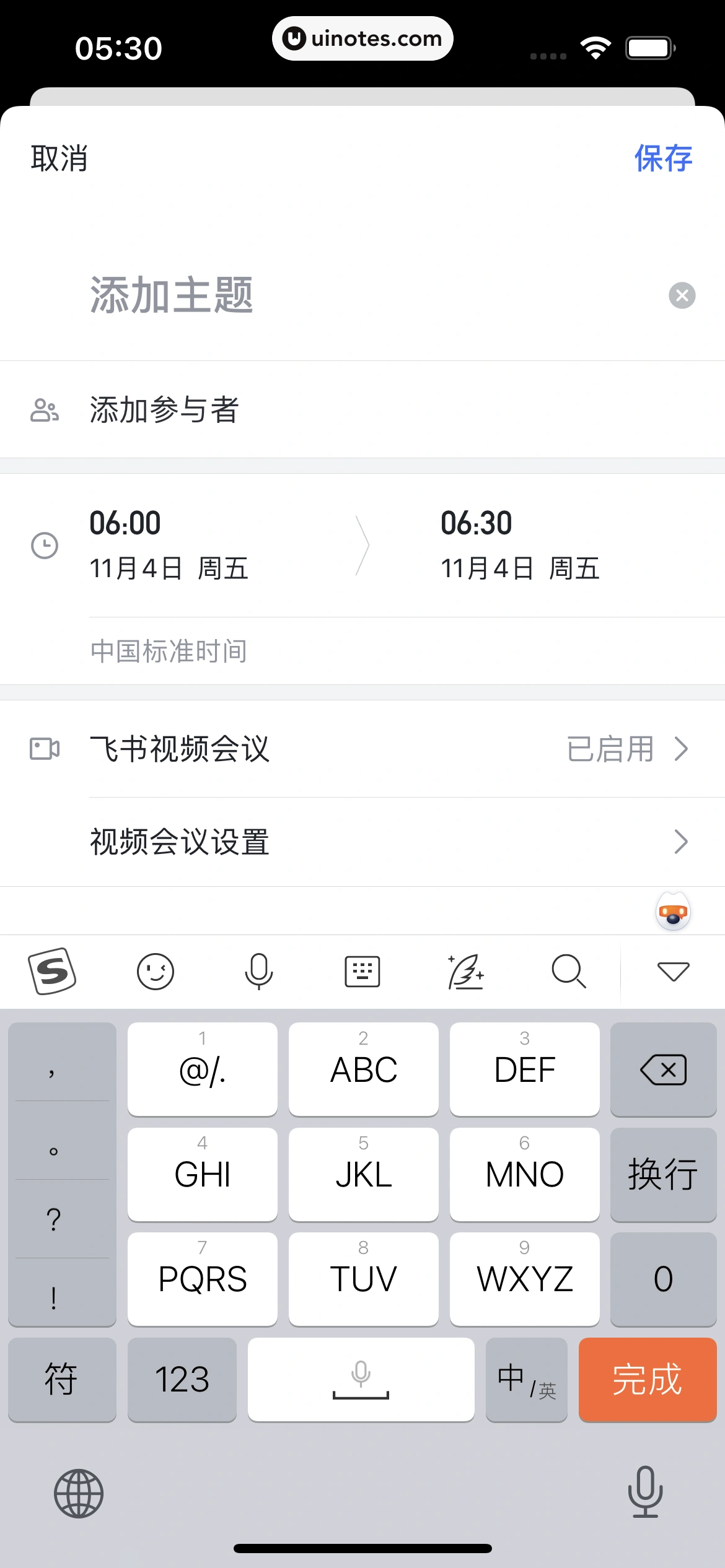Switch input method with the globe key
The image size is (725, 1568).
[79, 1492]
